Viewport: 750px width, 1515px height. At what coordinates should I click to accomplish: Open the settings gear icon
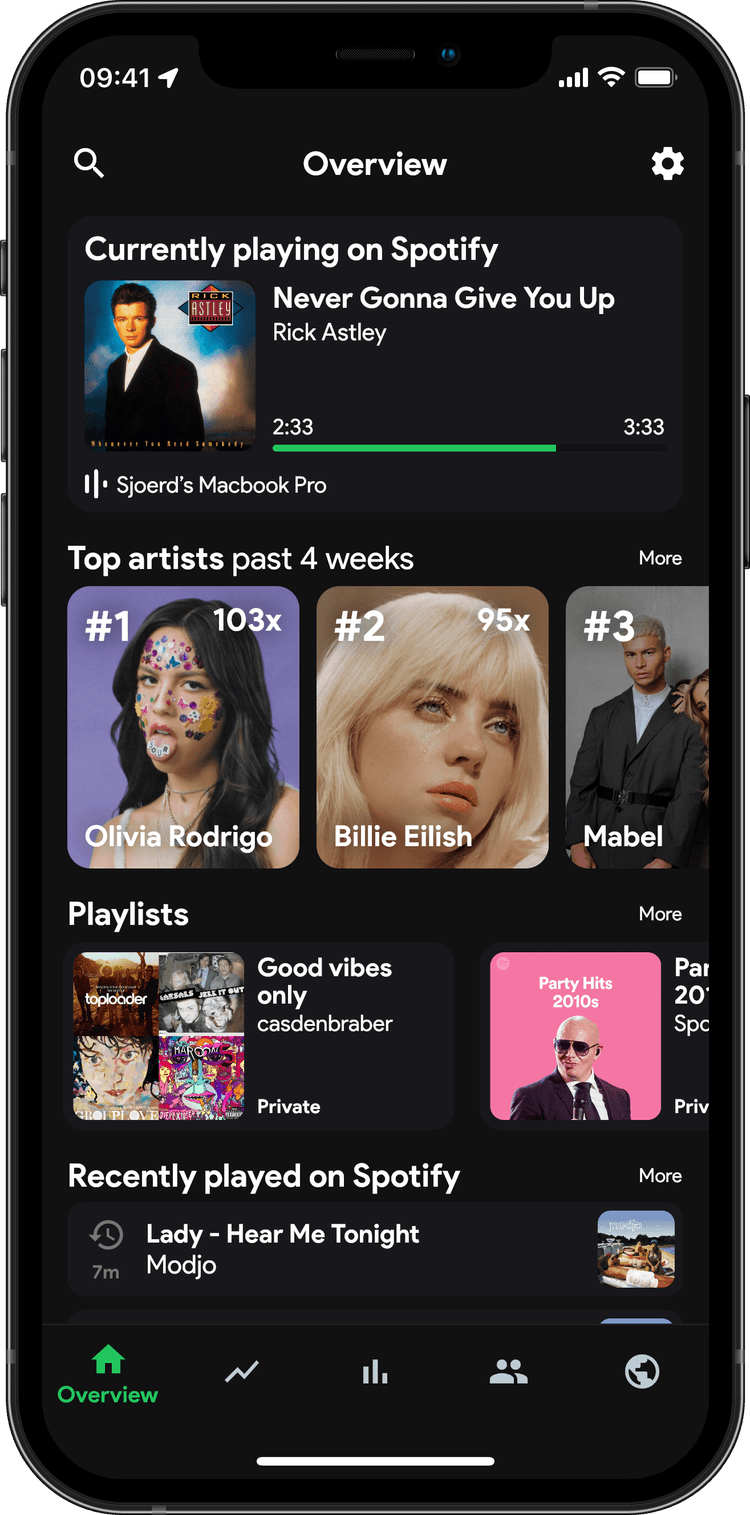(667, 163)
